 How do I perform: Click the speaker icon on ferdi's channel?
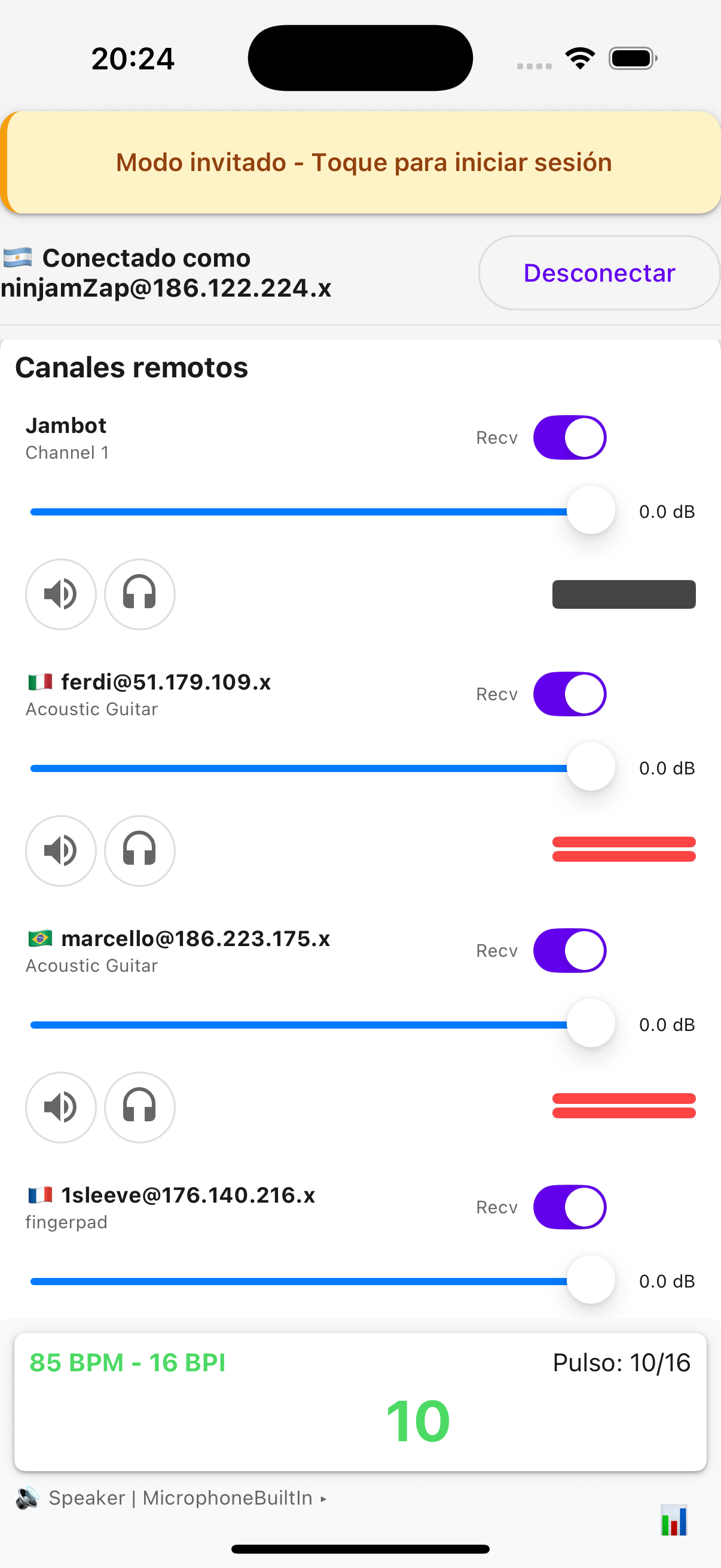click(60, 851)
